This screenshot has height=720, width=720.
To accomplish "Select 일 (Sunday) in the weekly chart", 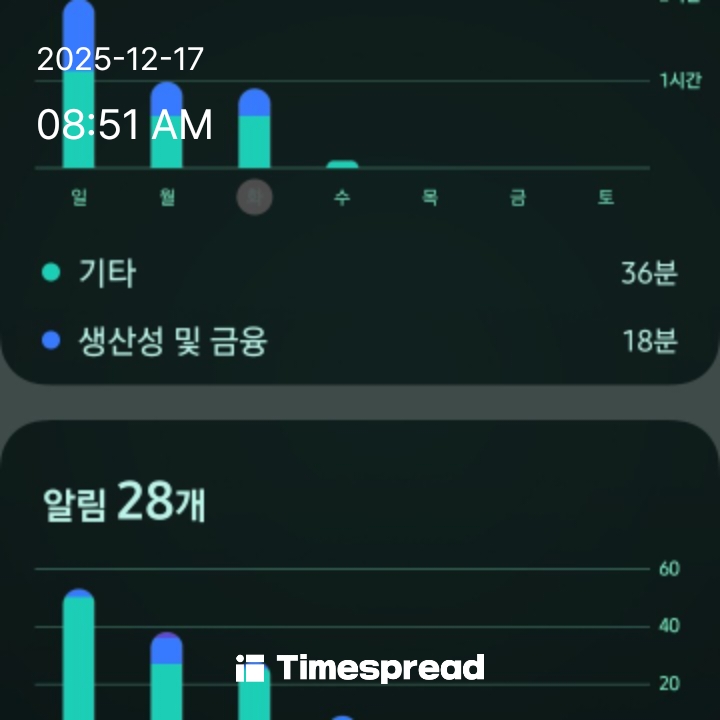I will pyautogui.click(x=79, y=197).
